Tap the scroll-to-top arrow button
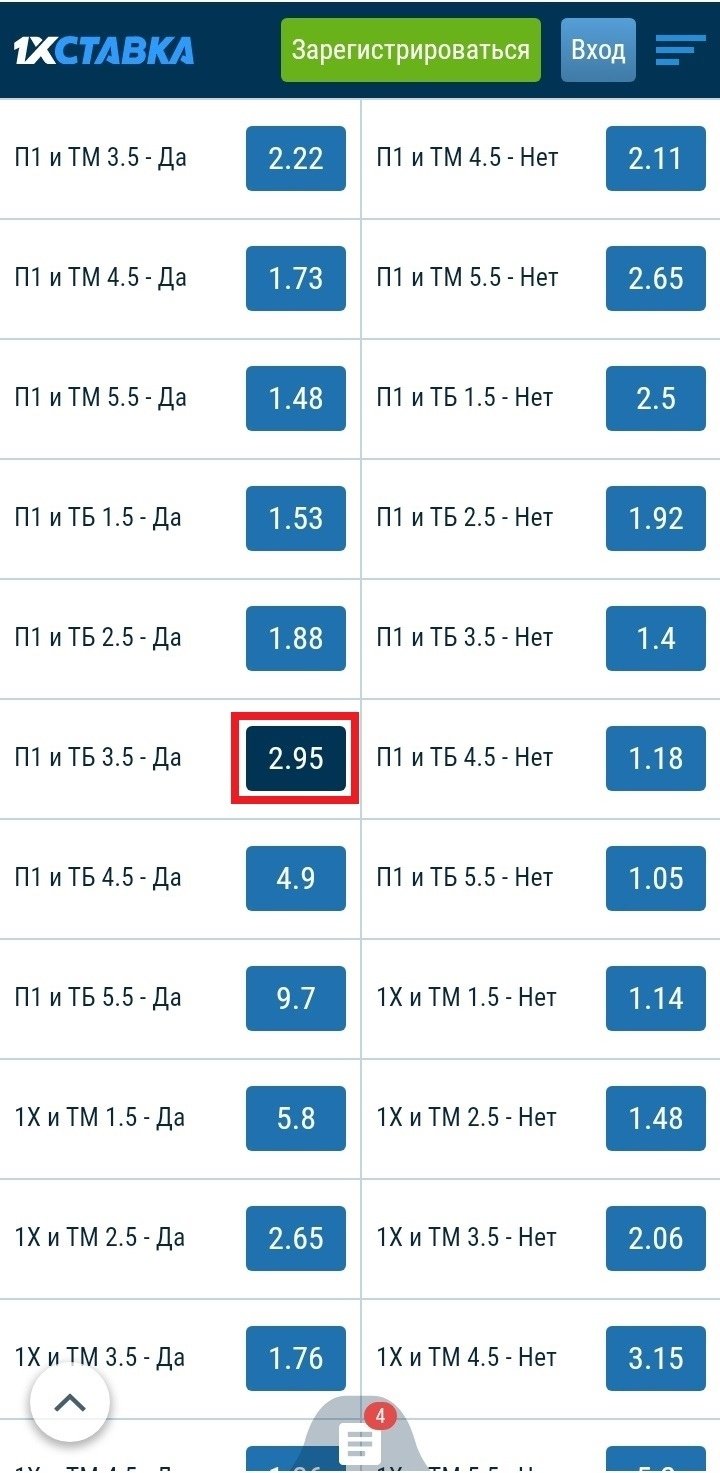Screen dimensions: 720x1473 click(69, 1403)
